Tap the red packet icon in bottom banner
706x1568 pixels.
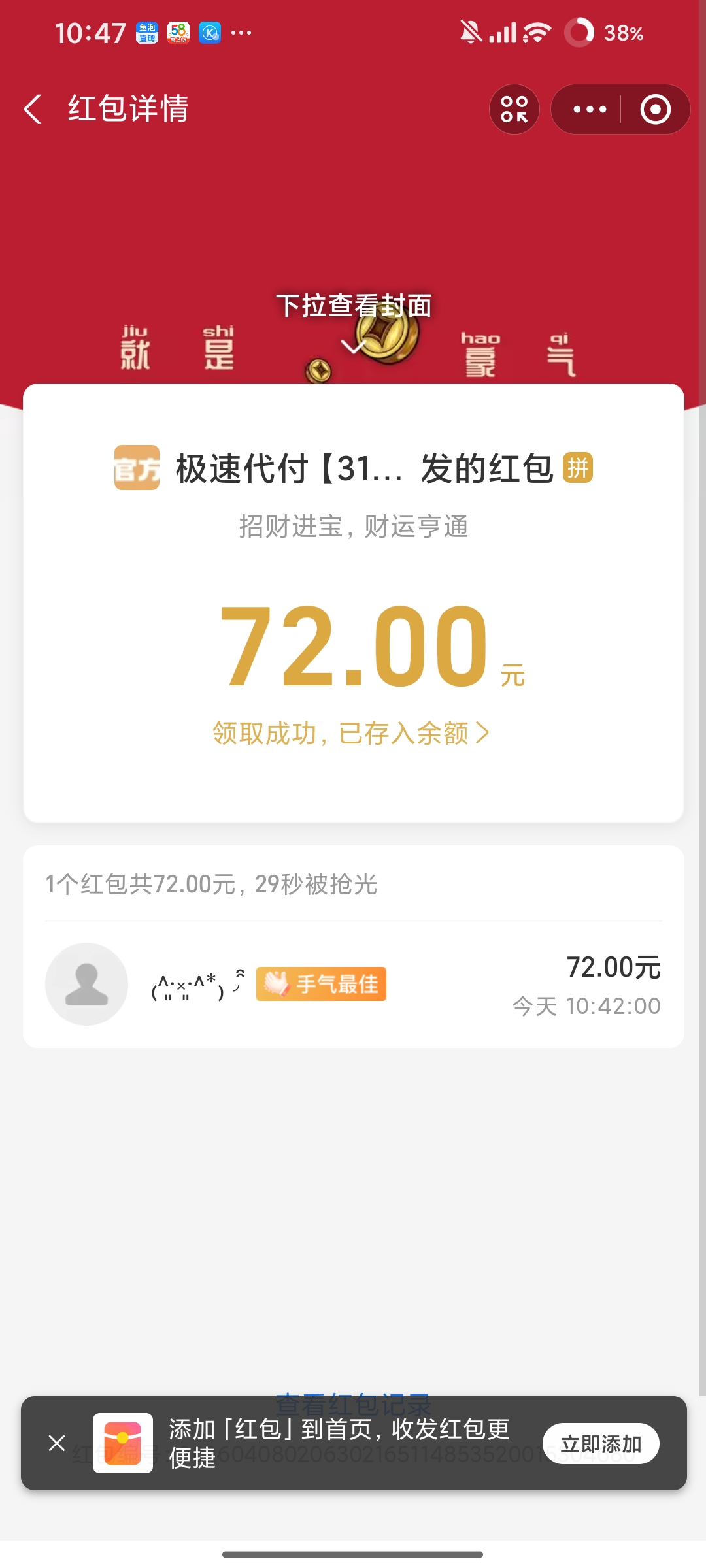tap(123, 1444)
